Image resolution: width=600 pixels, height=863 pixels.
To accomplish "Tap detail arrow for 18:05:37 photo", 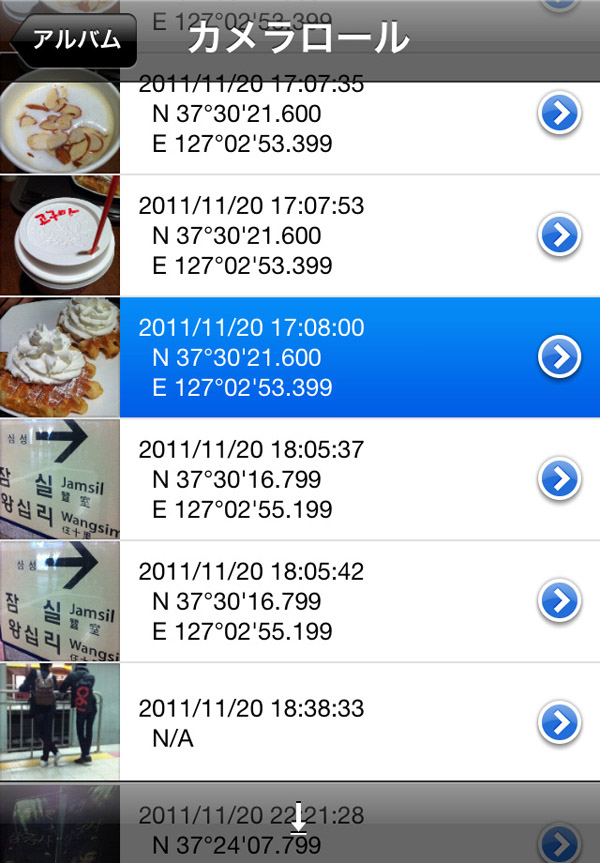I will tap(560, 479).
